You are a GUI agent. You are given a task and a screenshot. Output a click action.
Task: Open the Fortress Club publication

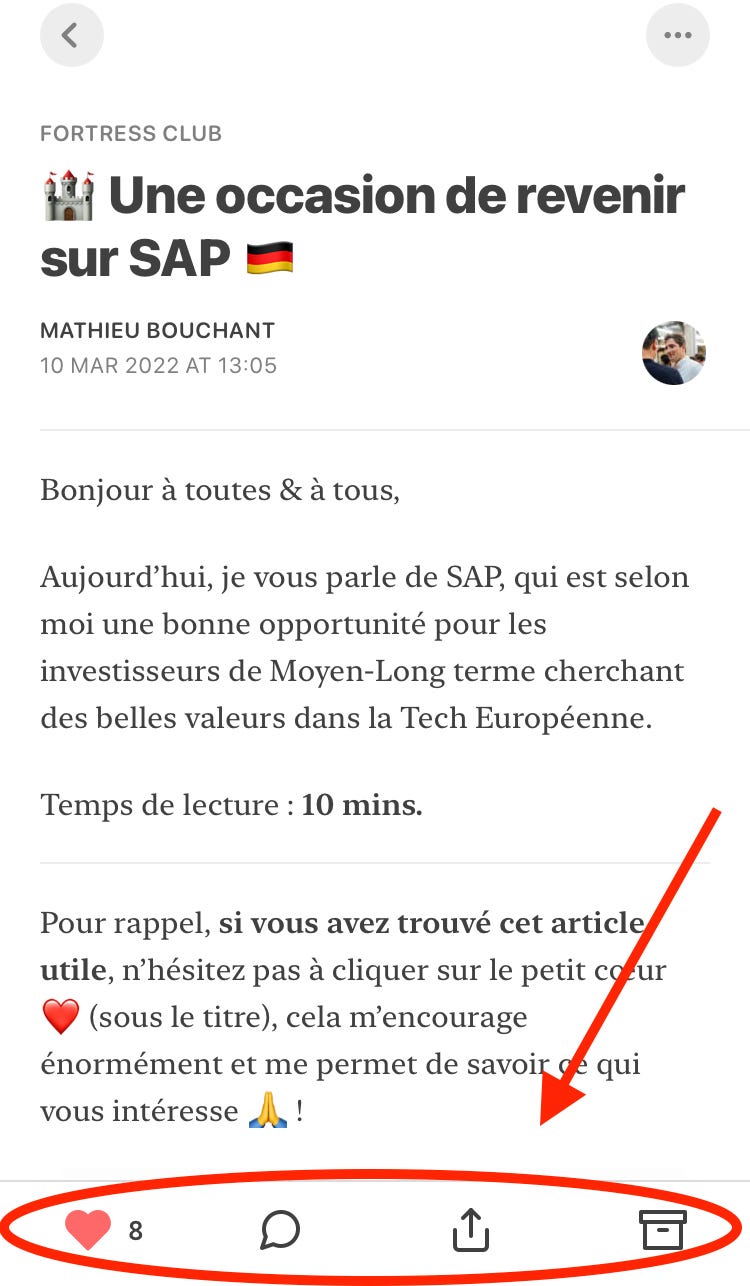click(131, 133)
